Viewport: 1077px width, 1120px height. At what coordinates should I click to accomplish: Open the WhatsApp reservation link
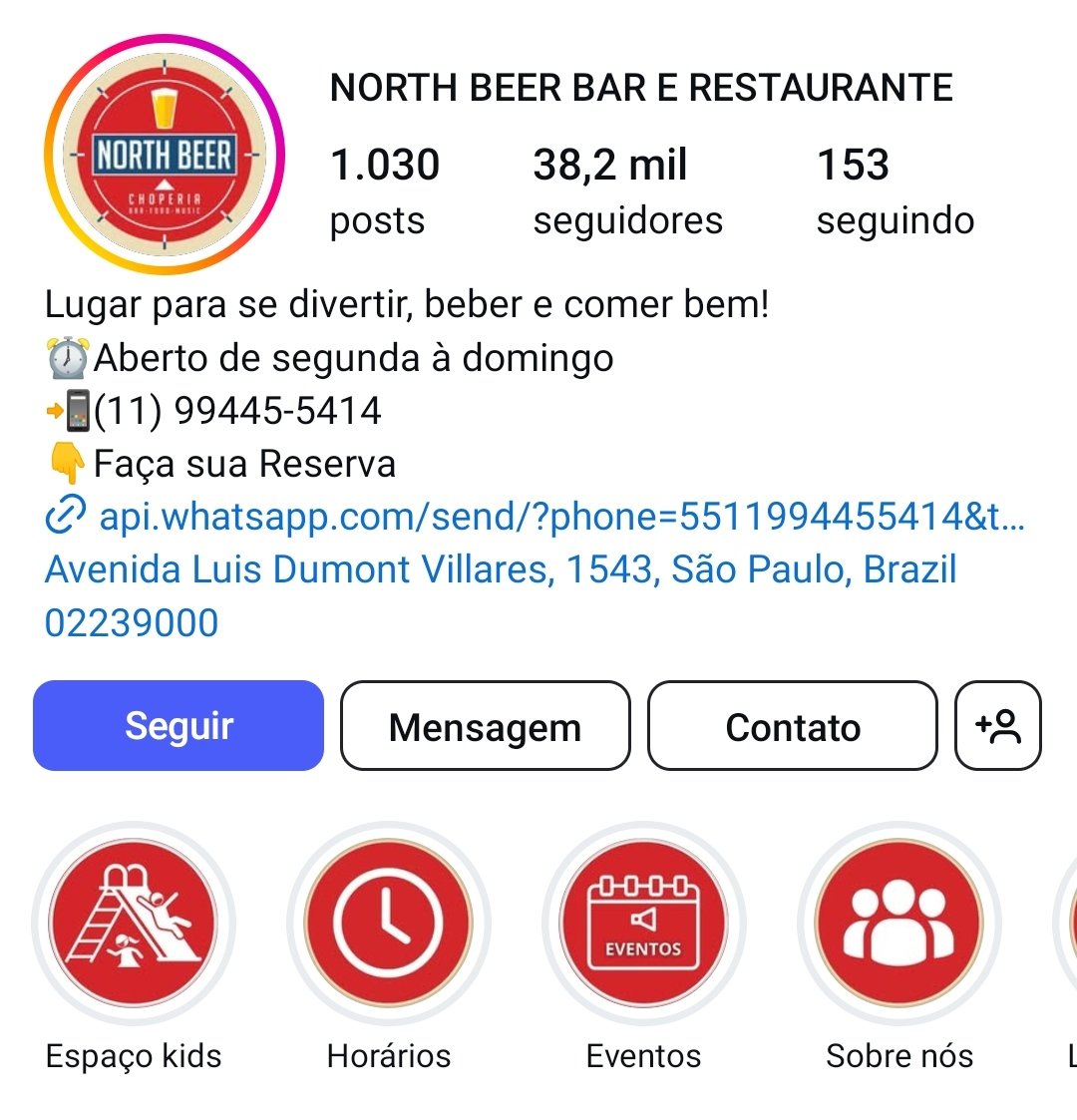[561, 517]
